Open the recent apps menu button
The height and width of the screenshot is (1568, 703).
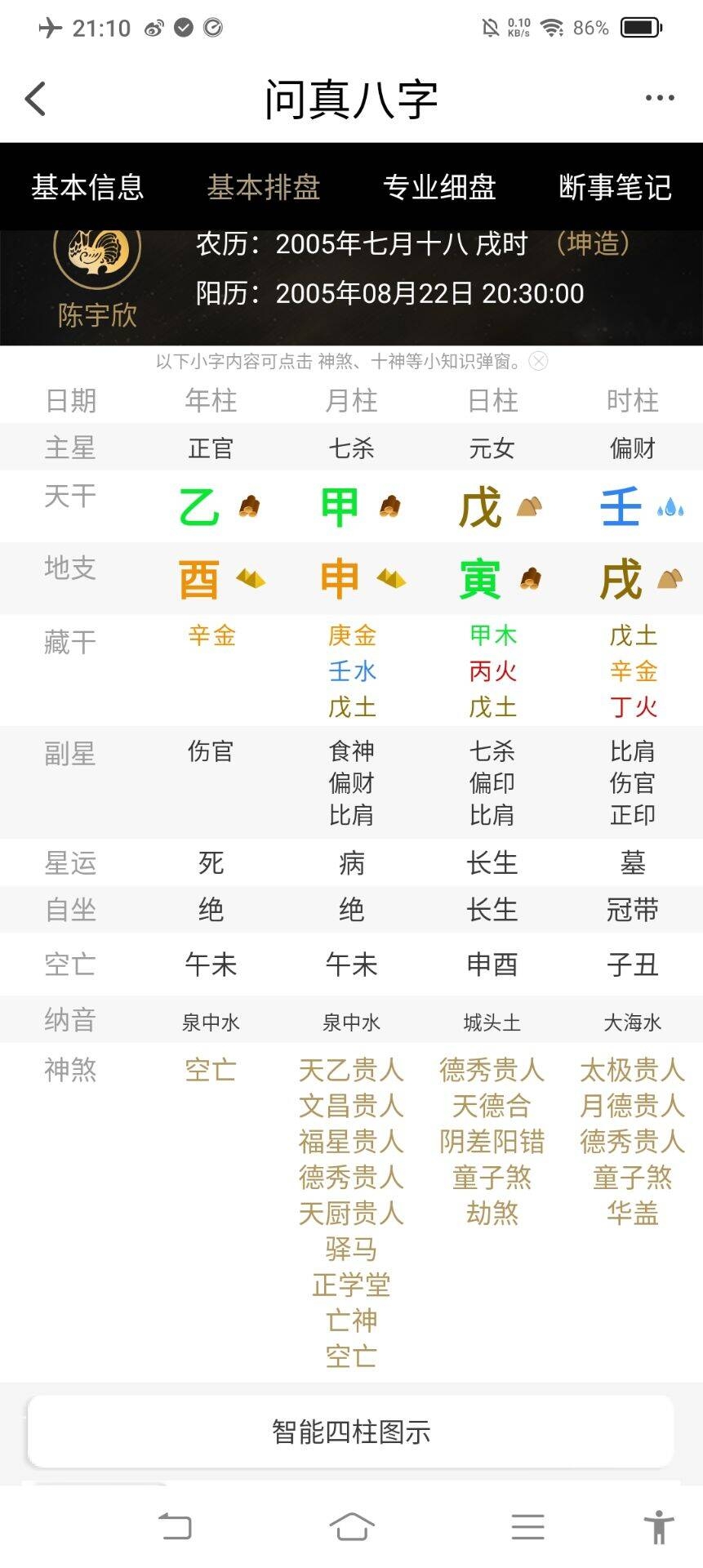tap(527, 1526)
